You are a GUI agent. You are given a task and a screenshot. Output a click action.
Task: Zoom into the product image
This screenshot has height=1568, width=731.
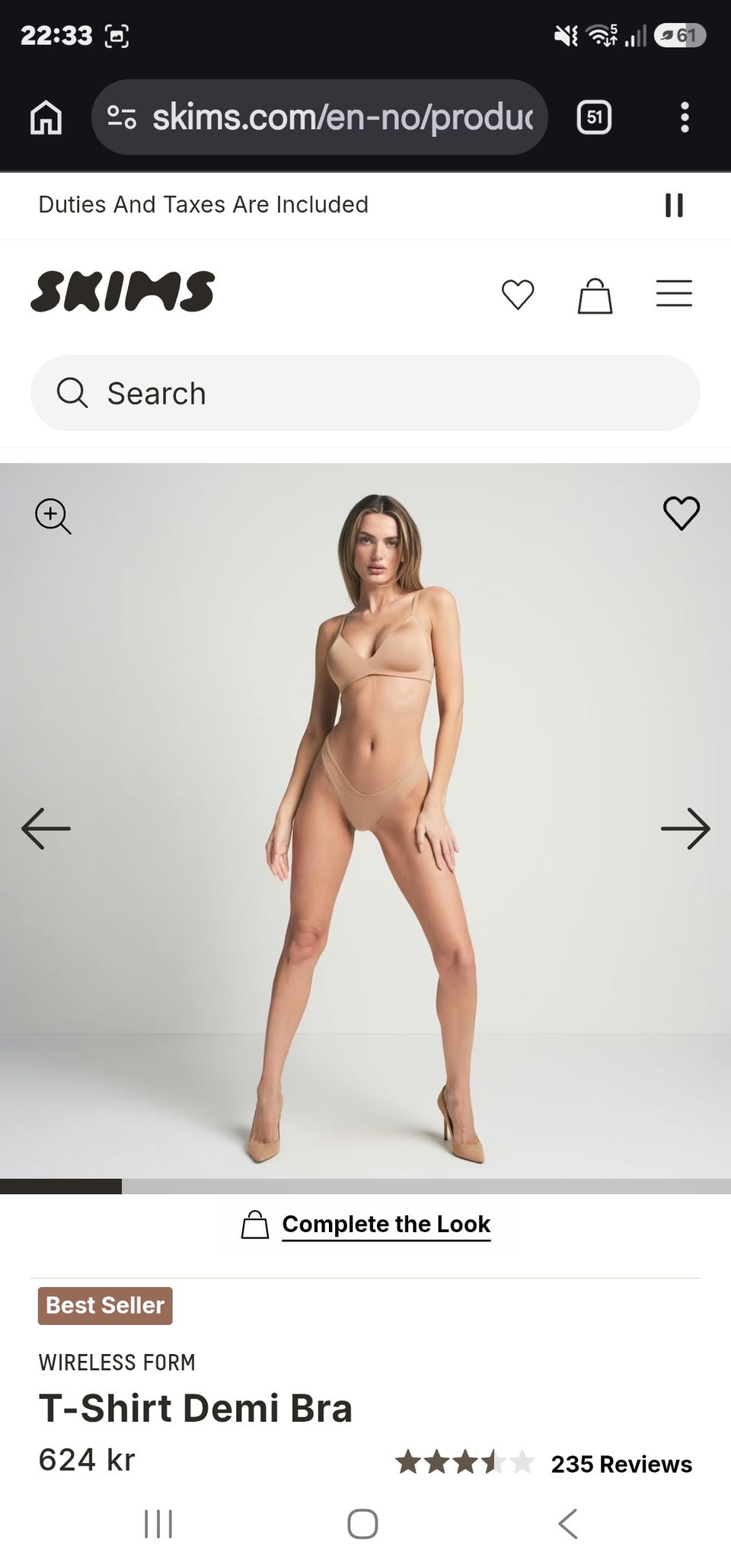53,516
